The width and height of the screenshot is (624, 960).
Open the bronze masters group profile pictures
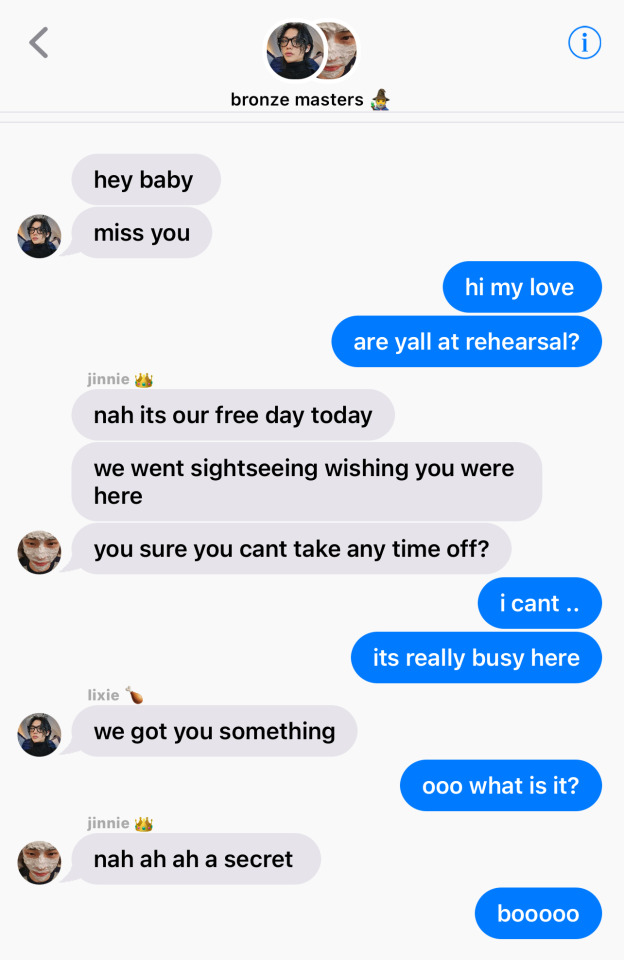click(x=311, y=51)
